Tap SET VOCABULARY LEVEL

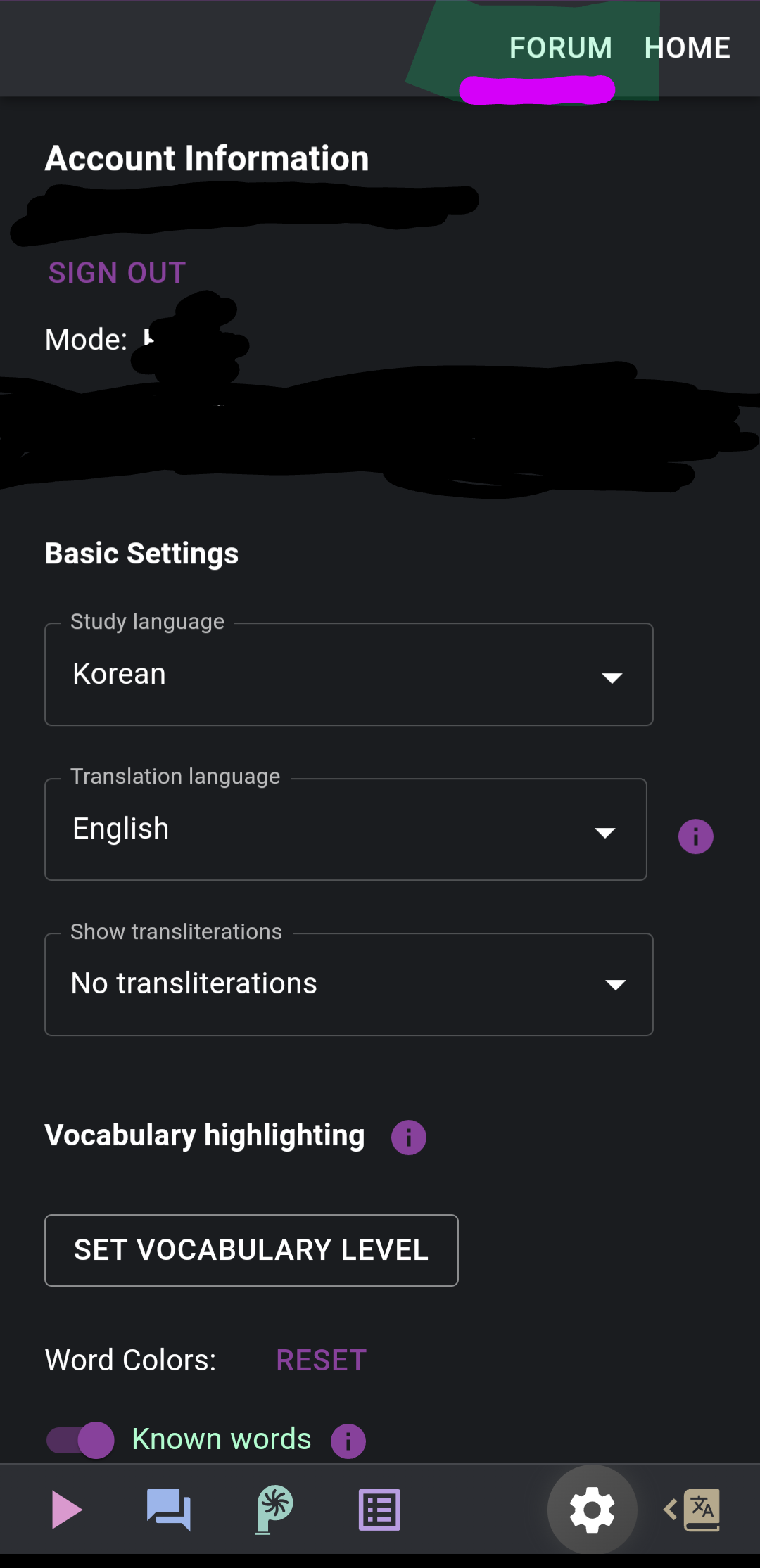point(251,1250)
